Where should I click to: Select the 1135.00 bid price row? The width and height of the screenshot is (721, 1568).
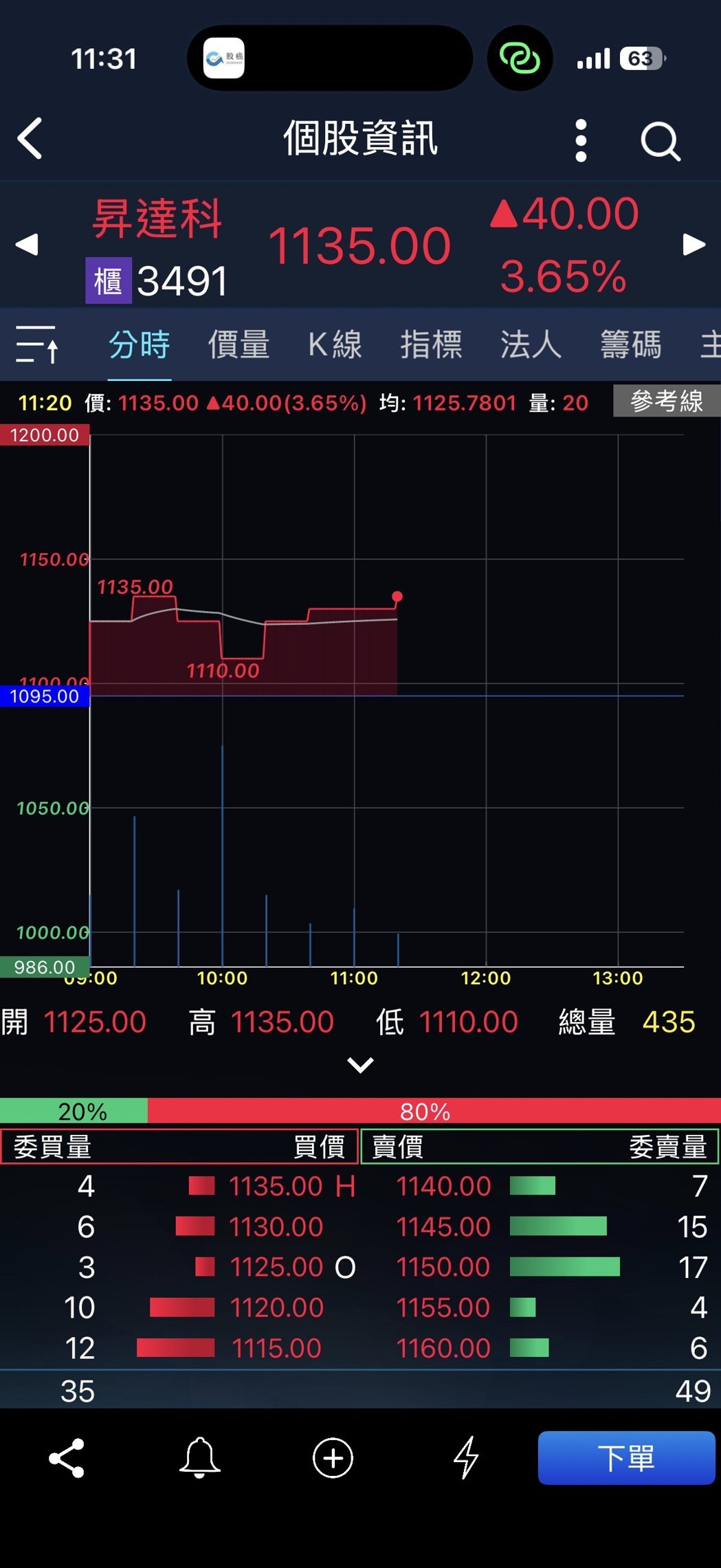(x=275, y=1186)
